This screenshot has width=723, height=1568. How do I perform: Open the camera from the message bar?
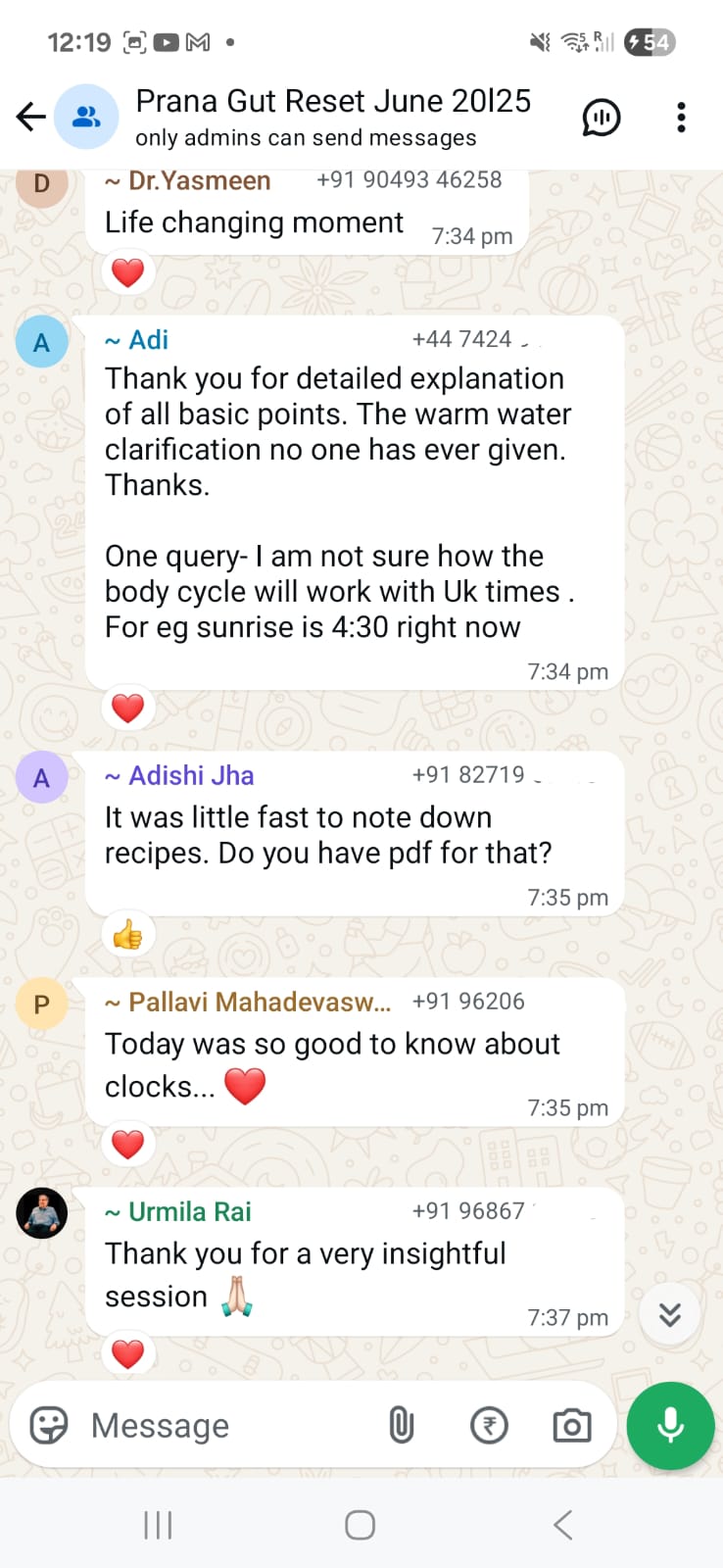(572, 1425)
